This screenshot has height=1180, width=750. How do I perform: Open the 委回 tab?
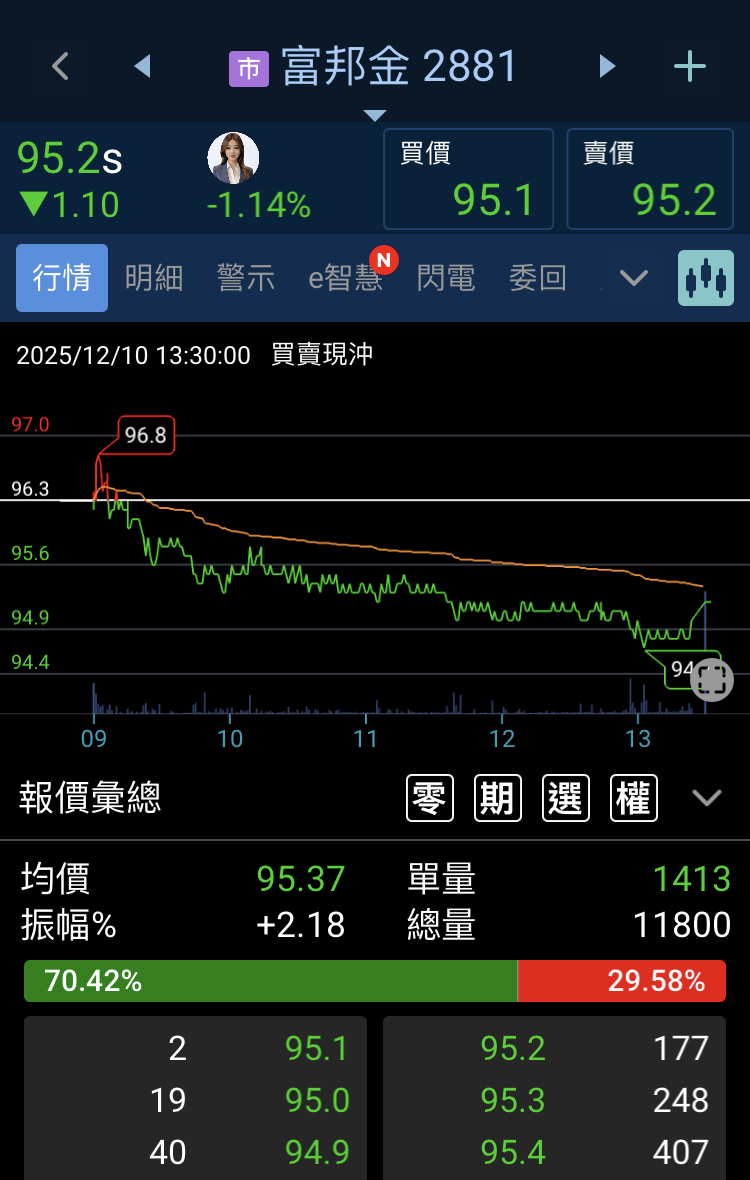pos(538,278)
